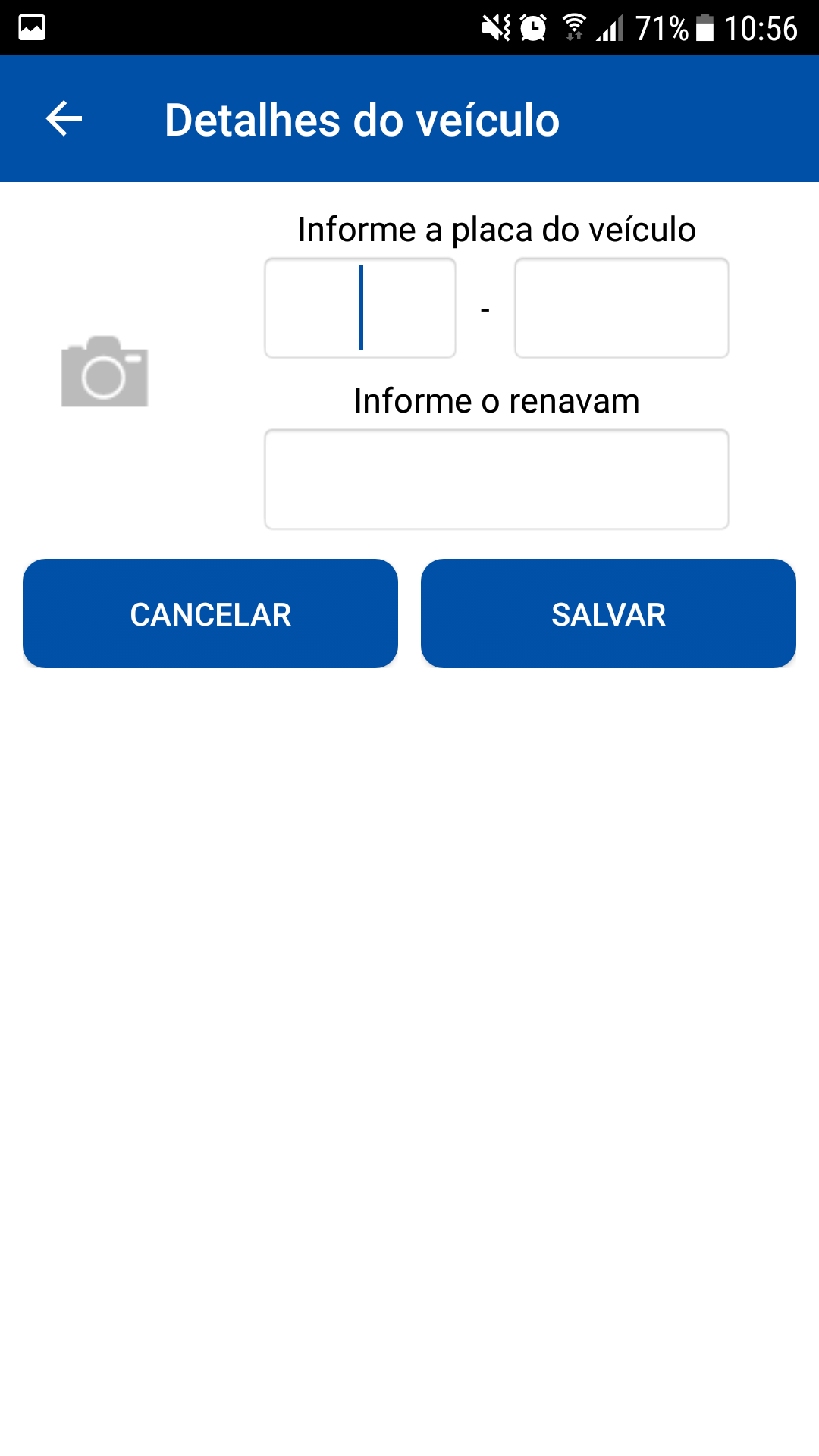This screenshot has width=819, height=1456.
Task: Select the second license plate field
Action: coord(621,308)
